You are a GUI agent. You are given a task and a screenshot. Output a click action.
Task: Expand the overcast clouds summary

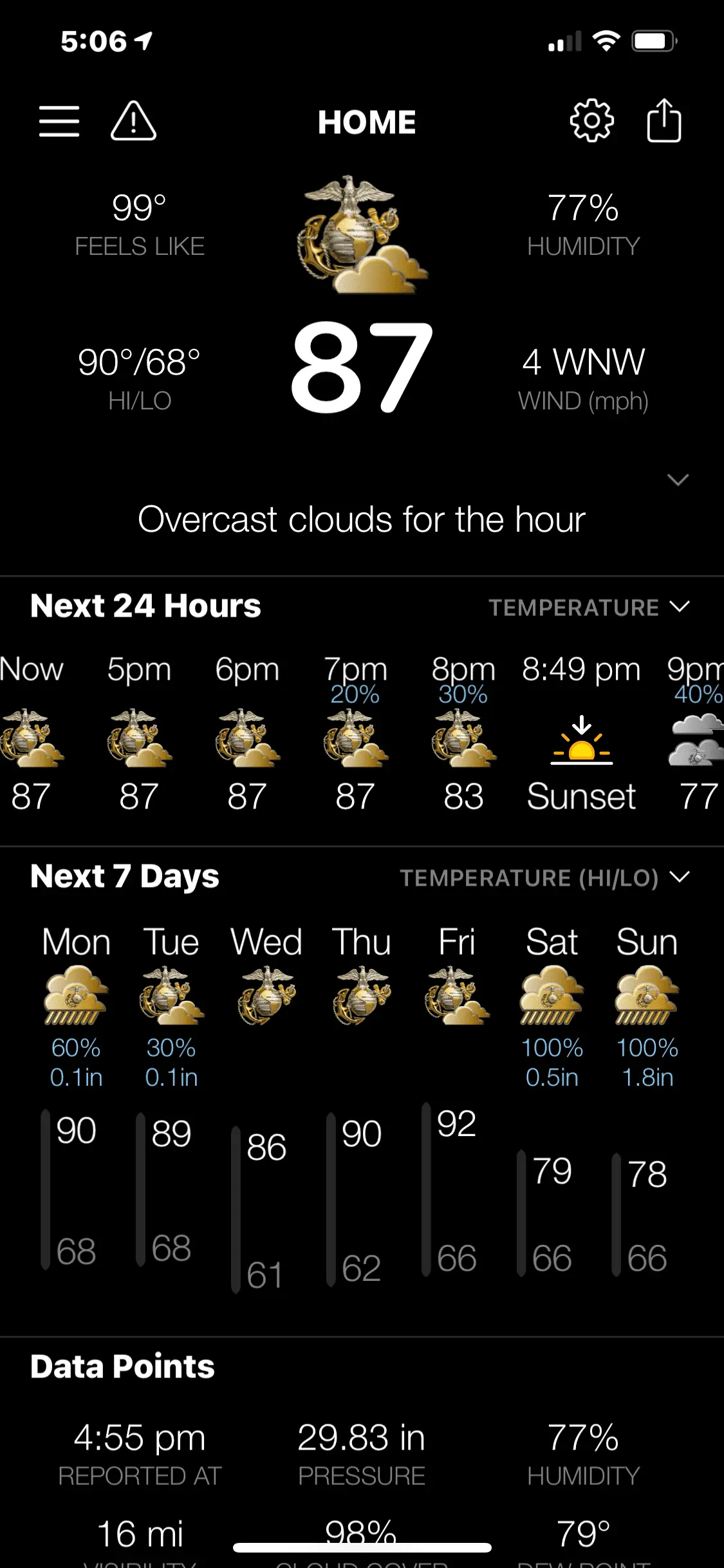tap(678, 480)
